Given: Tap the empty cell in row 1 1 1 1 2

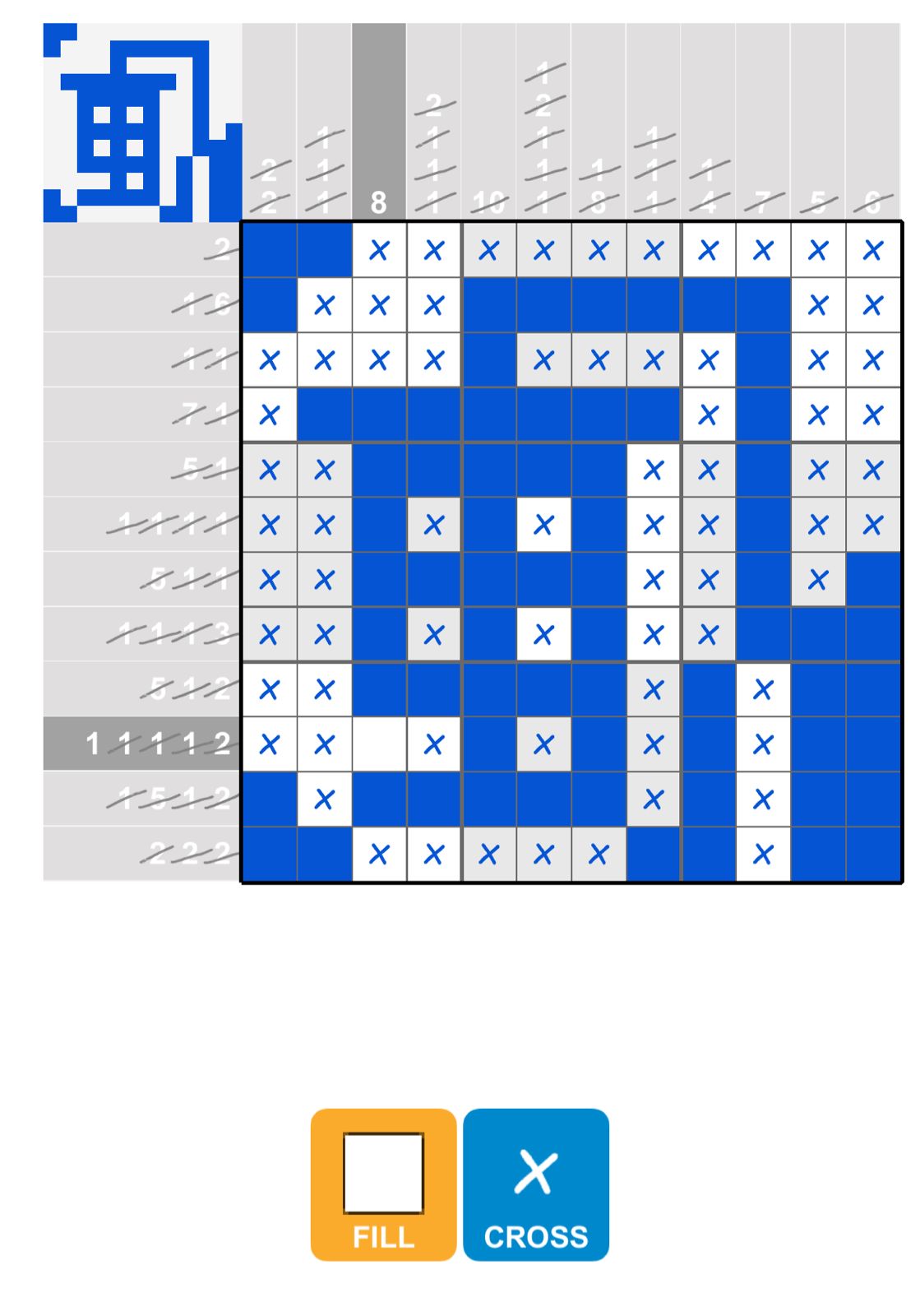Looking at the screenshot, I should pos(379,744).
